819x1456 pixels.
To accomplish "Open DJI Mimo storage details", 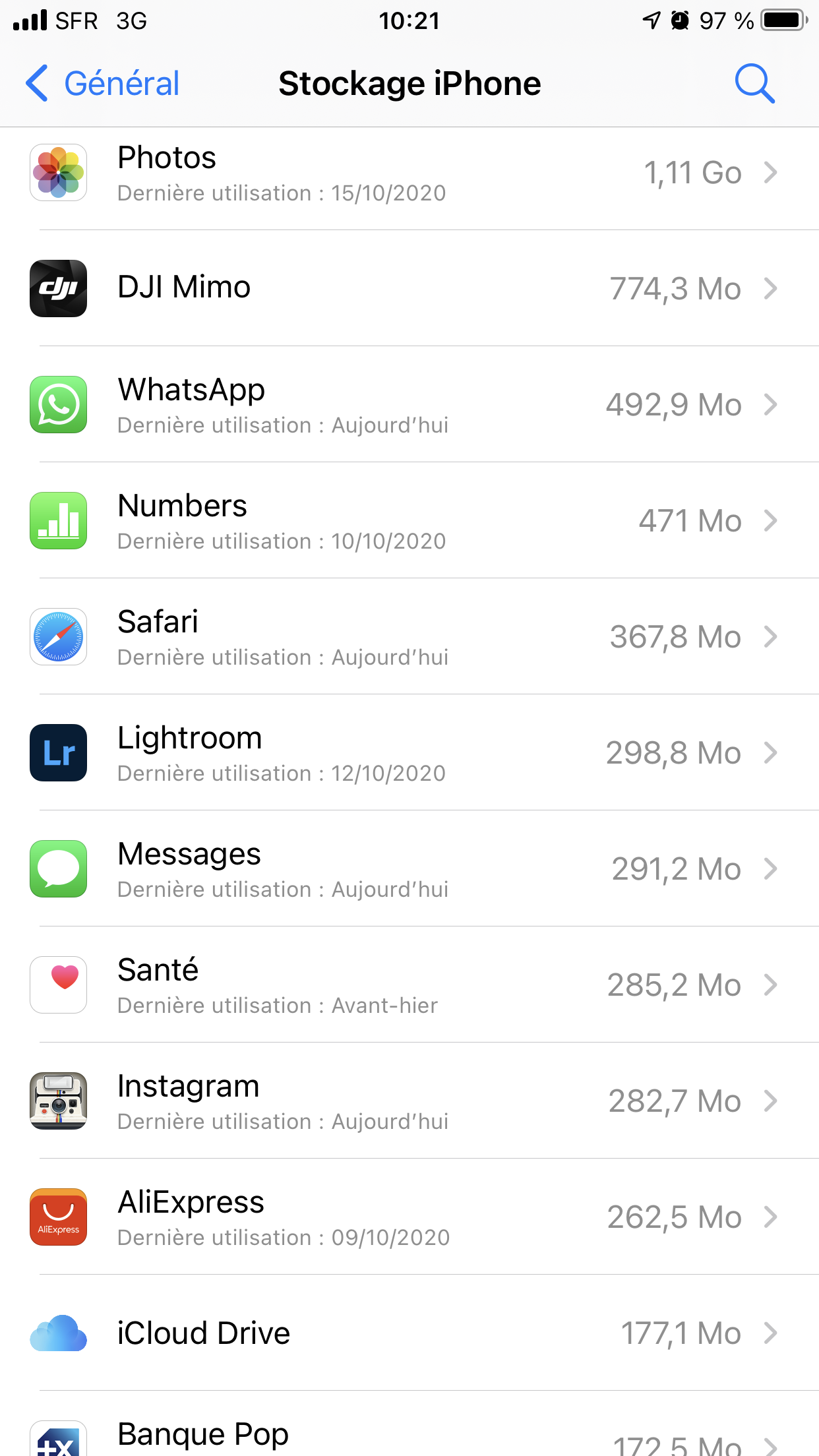I will coord(409,289).
